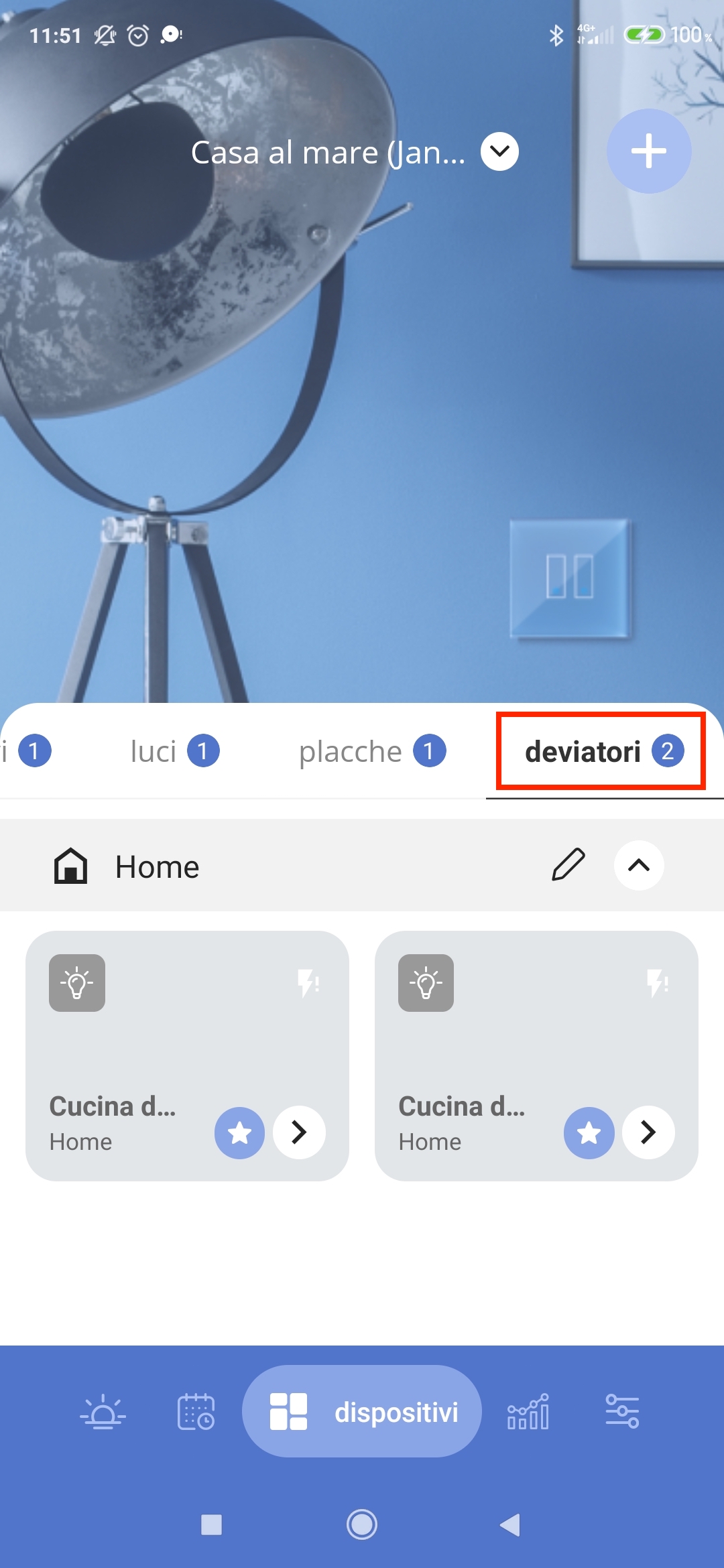Favorite the first Cucina device via its star
The height and width of the screenshot is (1568, 724).
239,1132
